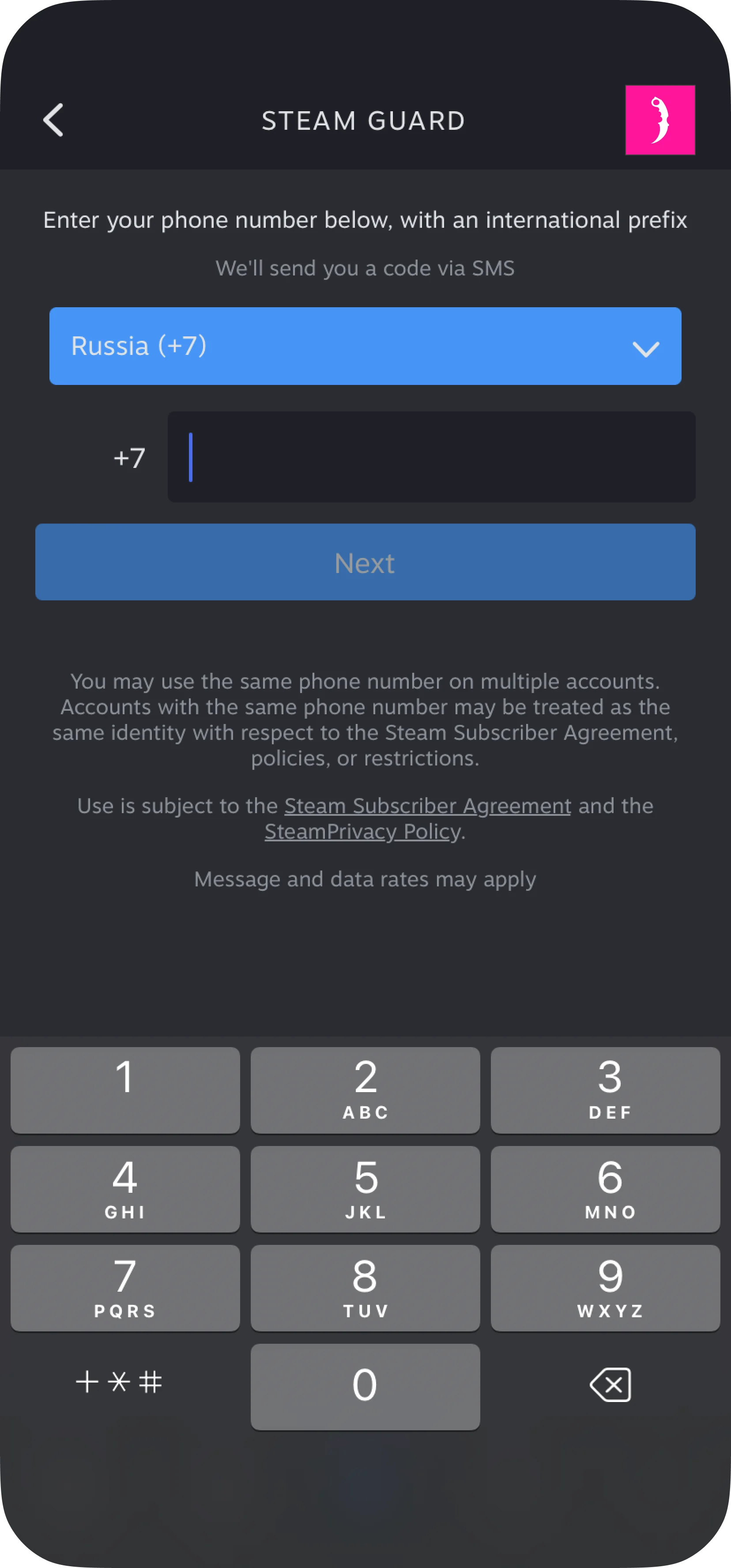Go back from Steam Guard screen
The width and height of the screenshot is (731, 1568).
click(53, 120)
